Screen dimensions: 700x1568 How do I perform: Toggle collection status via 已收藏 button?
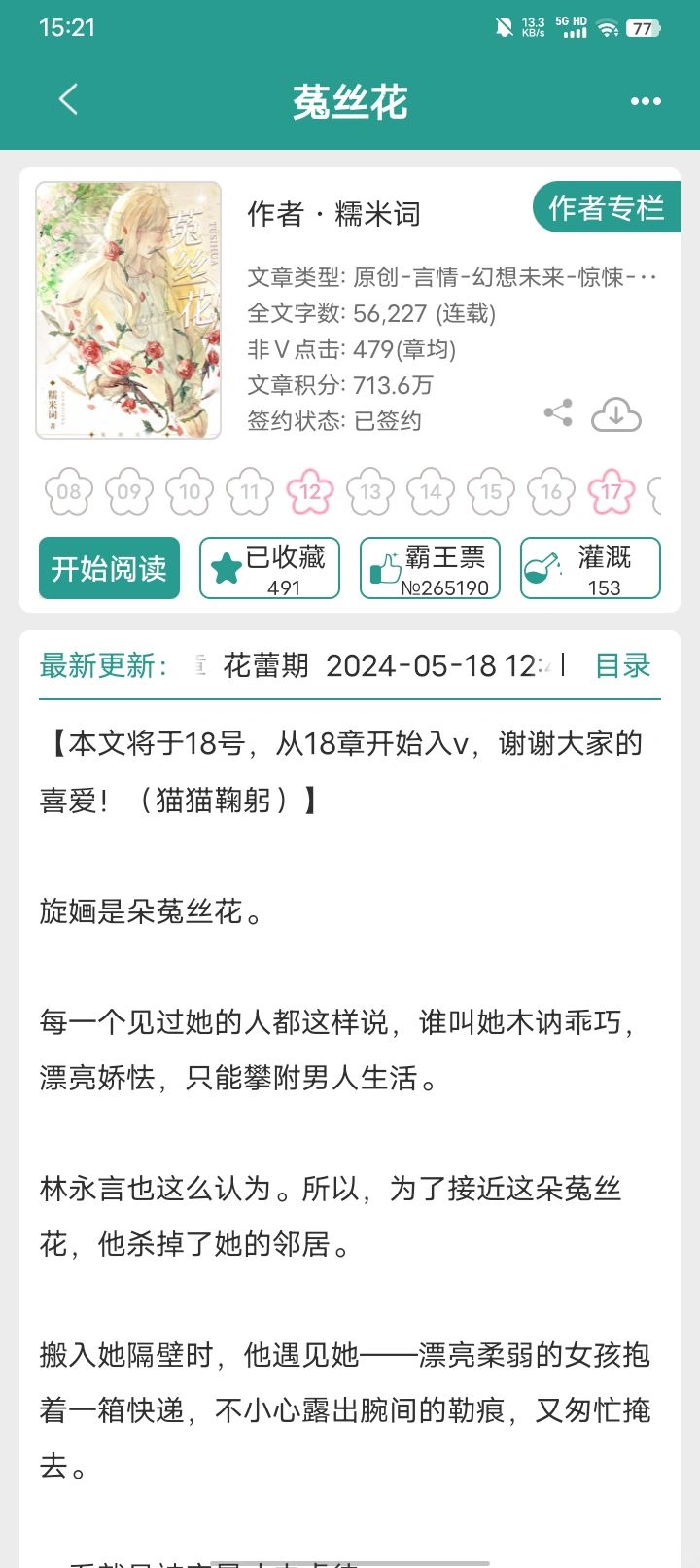tap(269, 568)
